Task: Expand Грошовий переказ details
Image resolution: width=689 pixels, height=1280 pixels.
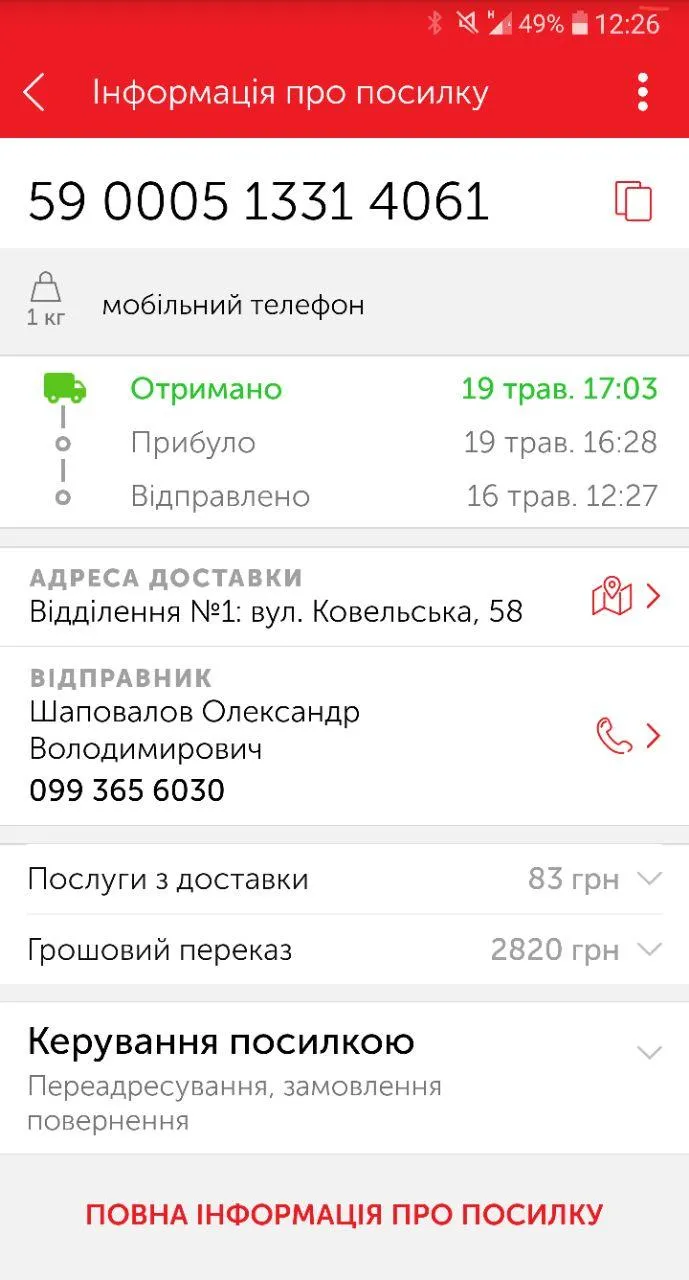Action: click(x=344, y=949)
